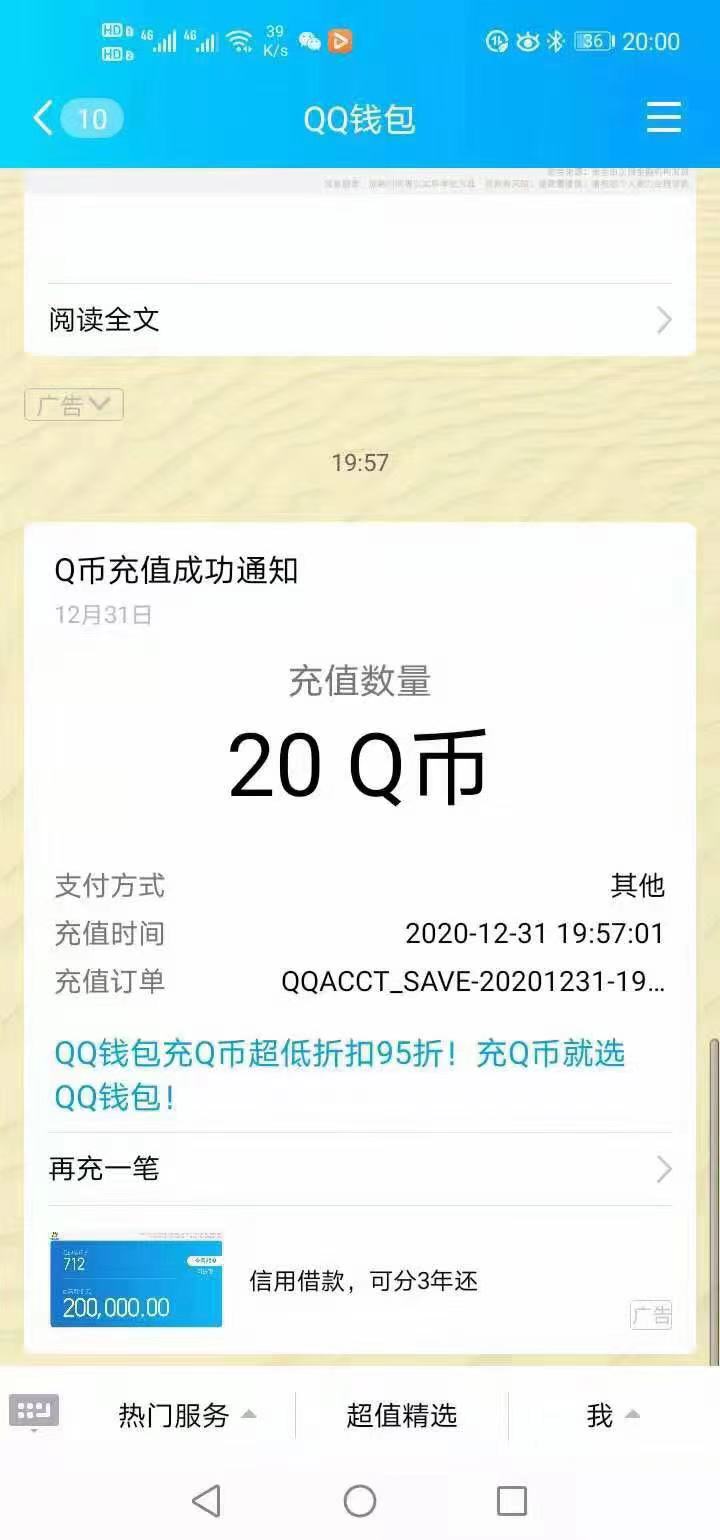Expand the 我 menu
The height and width of the screenshot is (1540, 720).
612,1415
